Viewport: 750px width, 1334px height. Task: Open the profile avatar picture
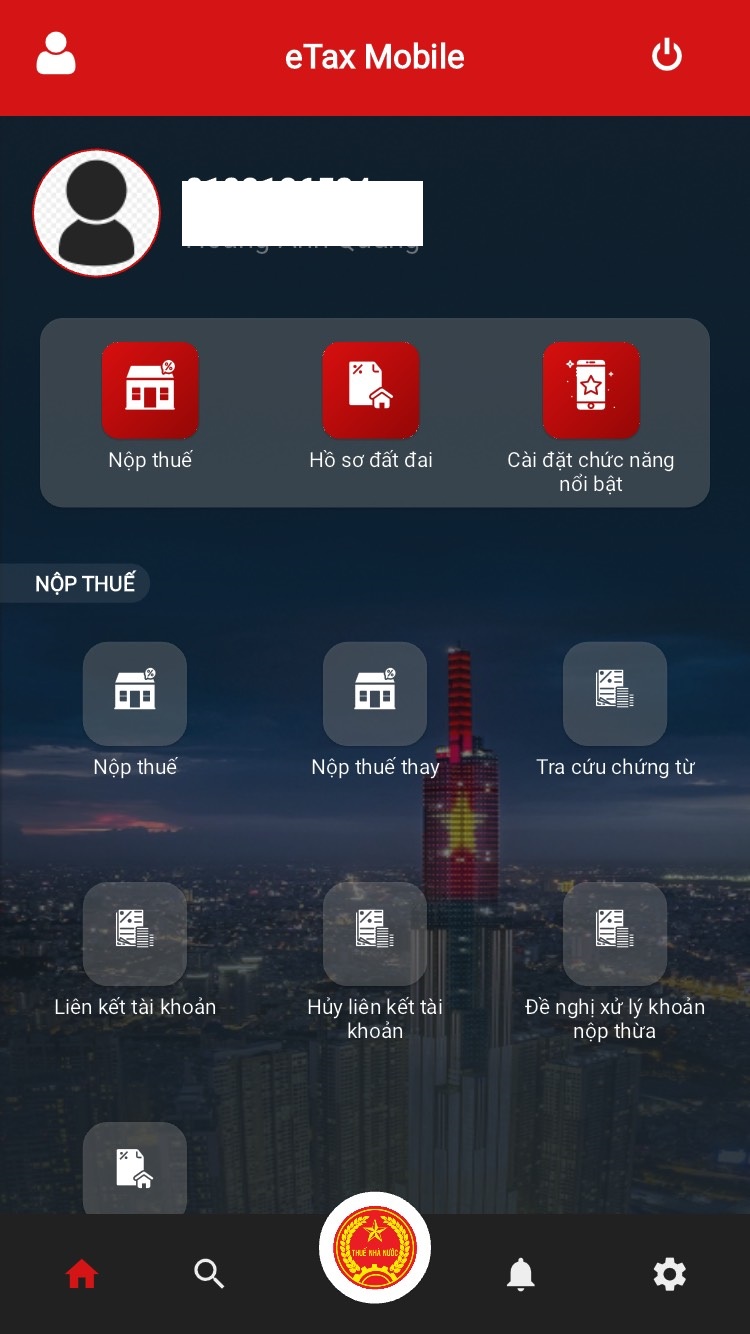point(96,213)
